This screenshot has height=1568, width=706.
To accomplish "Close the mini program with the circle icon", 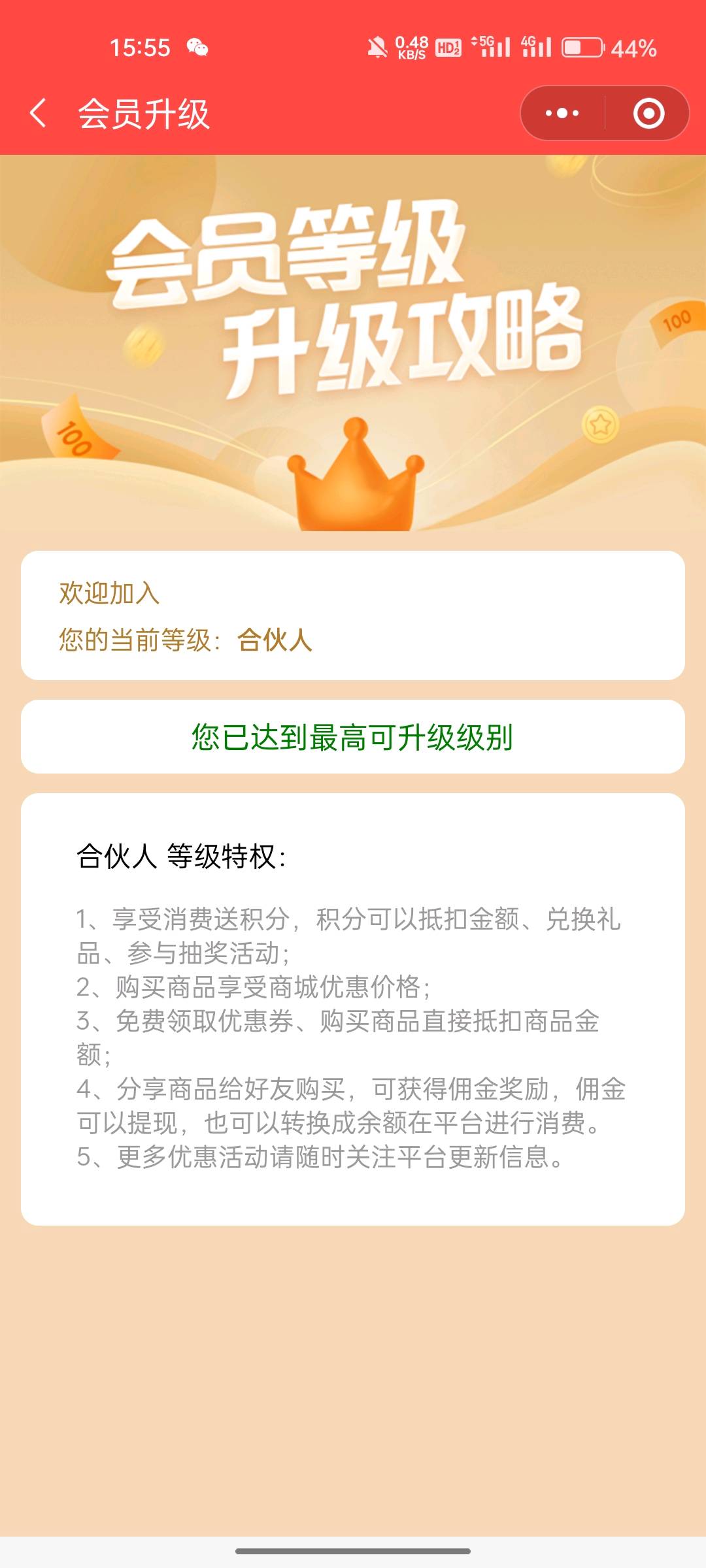I will tap(648, 114).
